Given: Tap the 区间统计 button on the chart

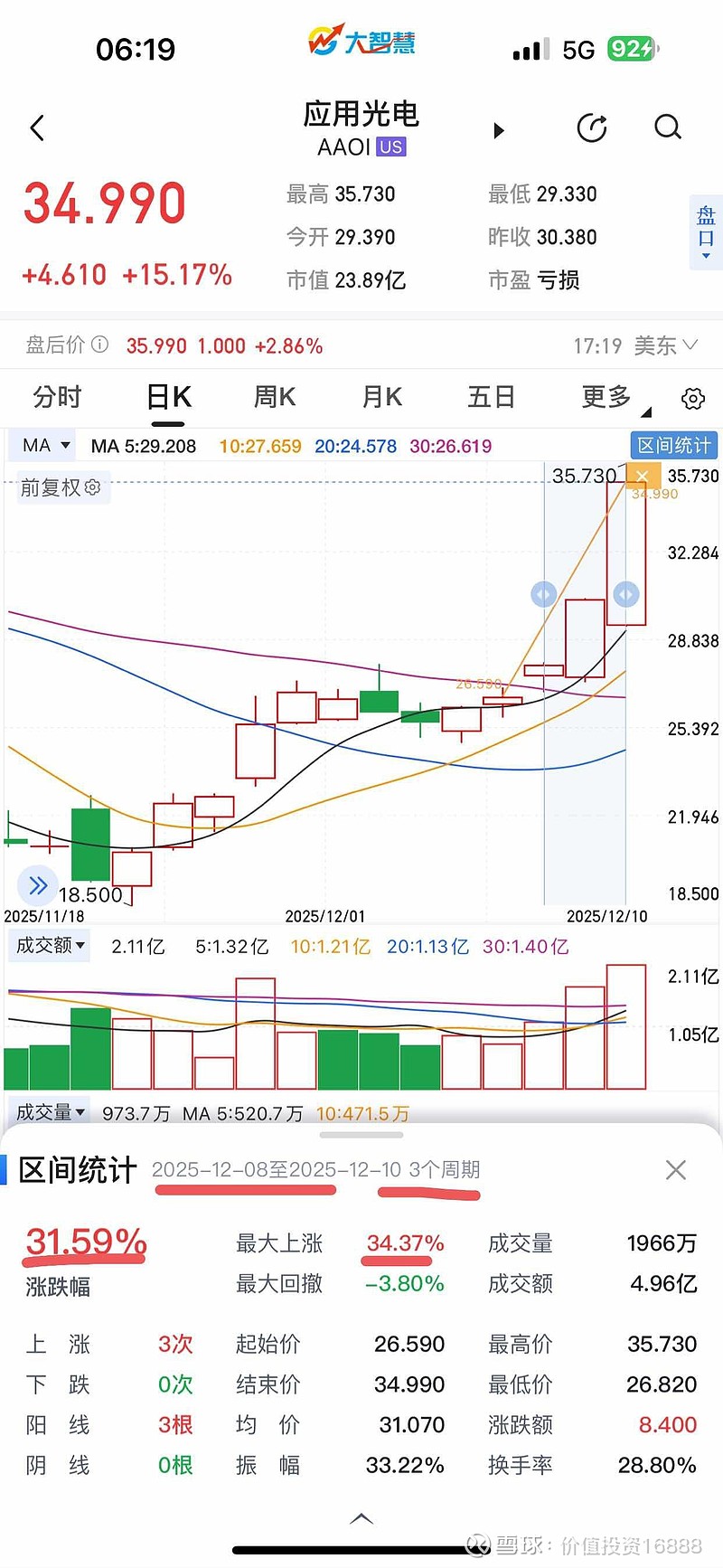Looking at the screenshot, I should point(673,445).
